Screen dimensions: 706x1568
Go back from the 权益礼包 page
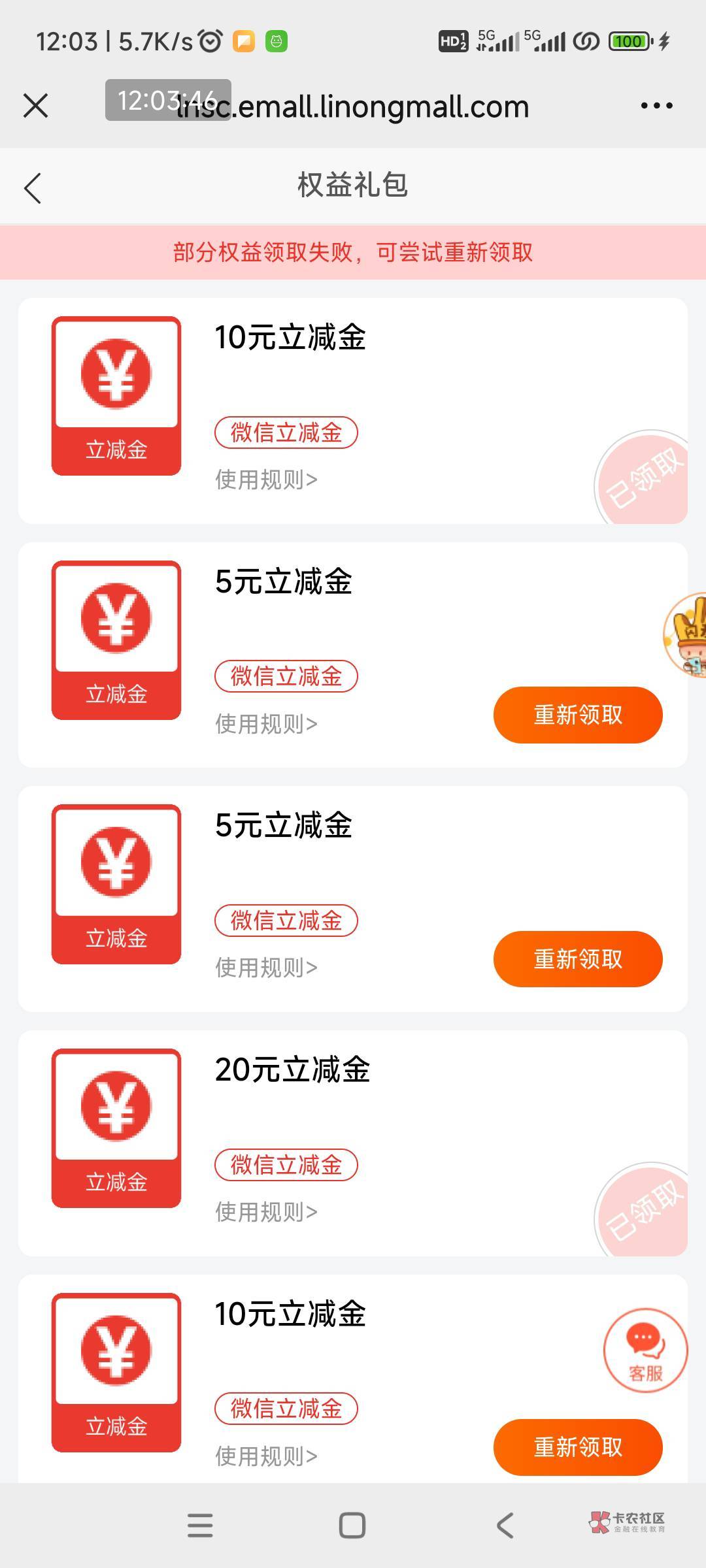pos(33,188)
